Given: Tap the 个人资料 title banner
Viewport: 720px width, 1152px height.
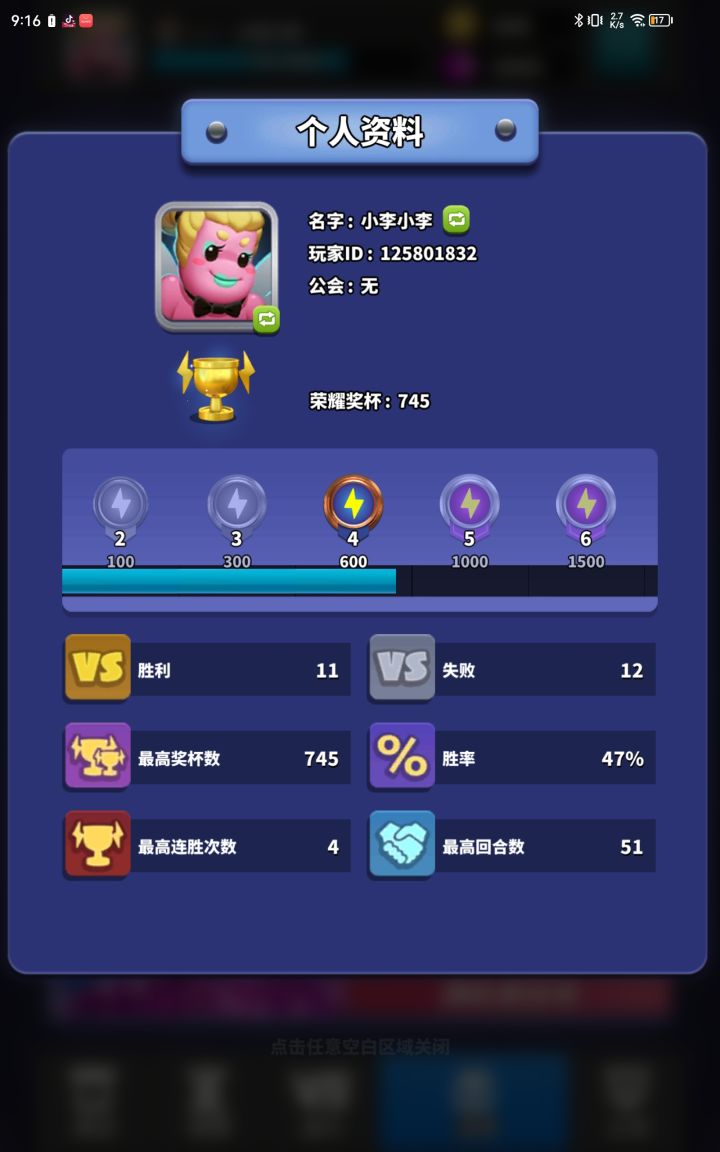Looking at the screenshot, I should pos(360,131).
